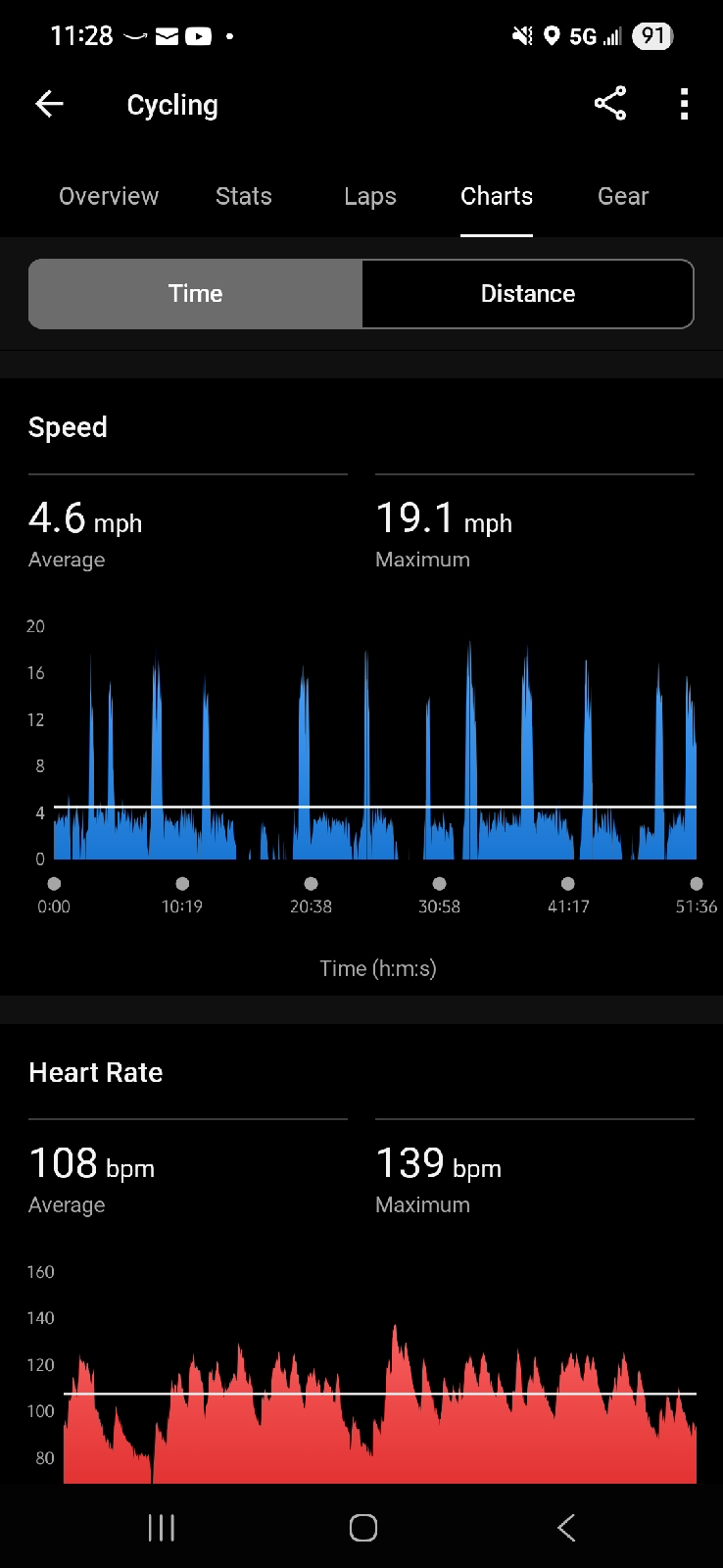Select the Charts tab
Screen dimensions: 723x1568
pos(496,196)
